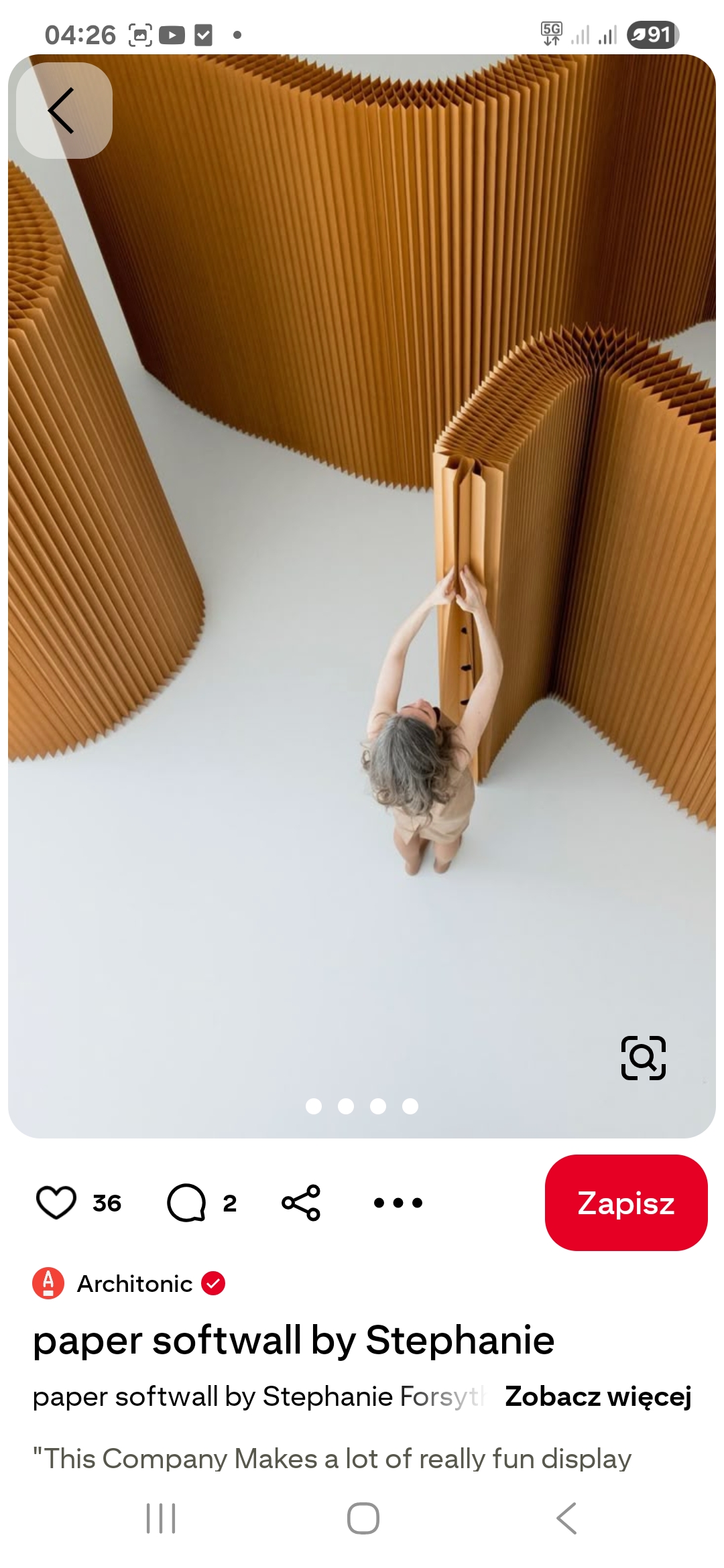Image resolution: width=724 pixels, height=1568 pixels.
Task: Tap the system home button
Action: click(x=363, y=1518)
